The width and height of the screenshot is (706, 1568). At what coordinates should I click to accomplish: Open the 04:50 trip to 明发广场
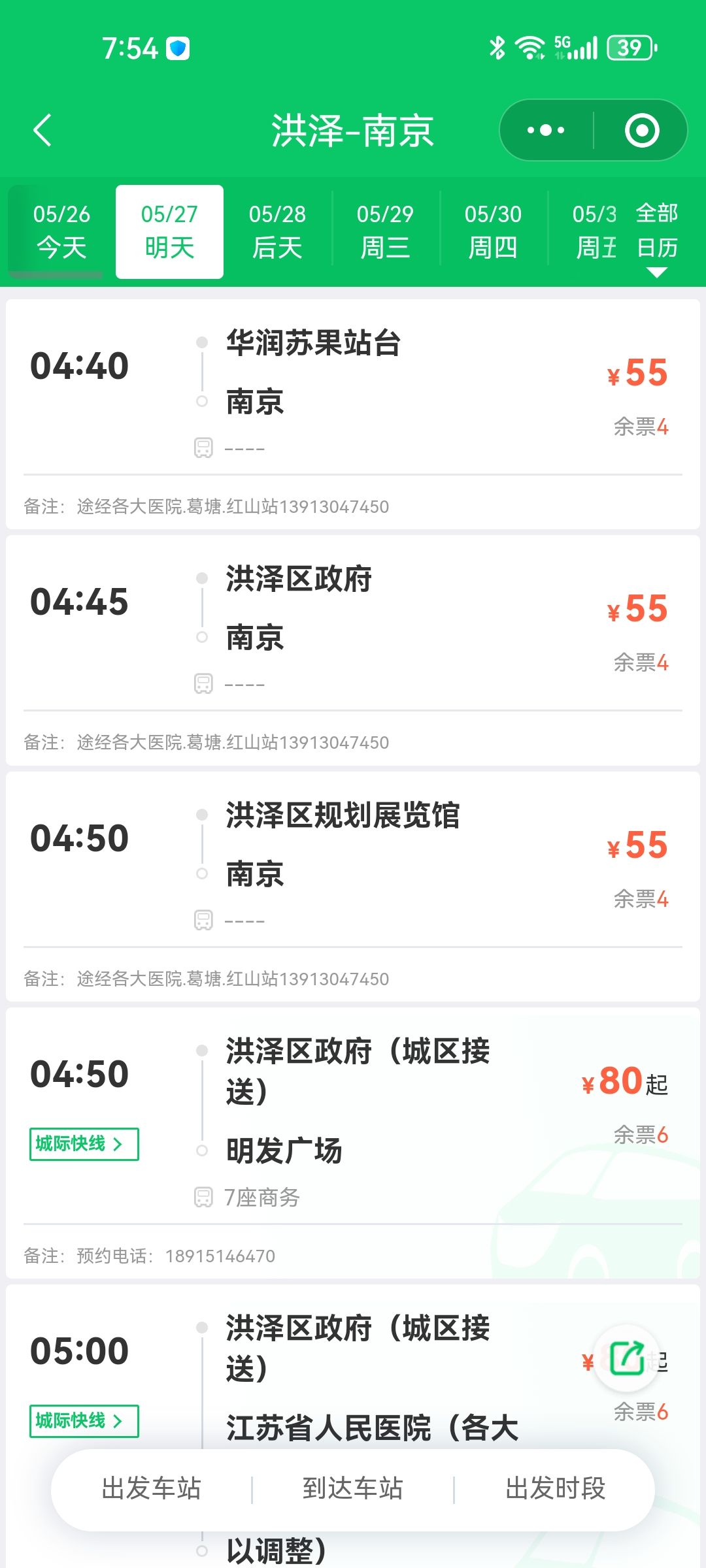point(353,1143)
